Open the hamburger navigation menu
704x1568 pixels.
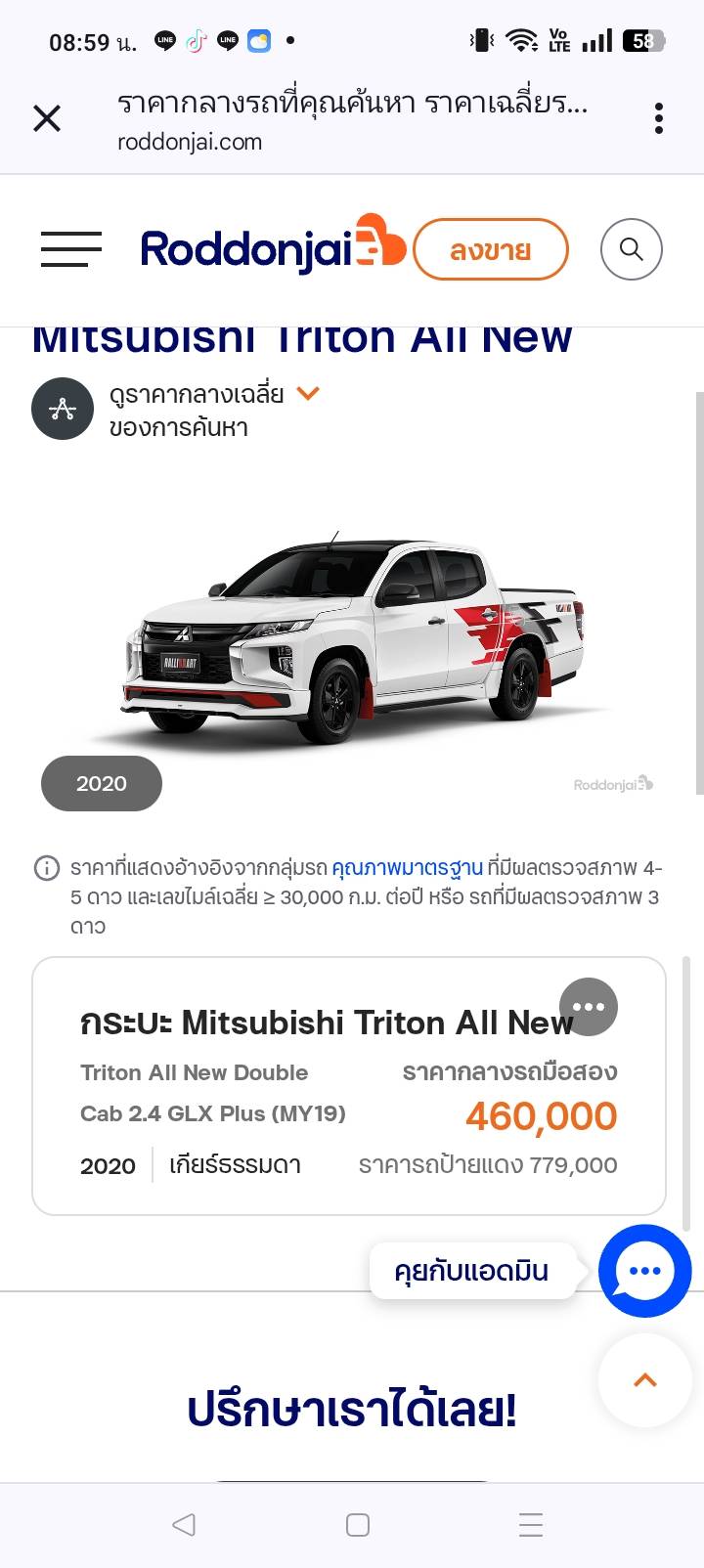pos(71,249)
